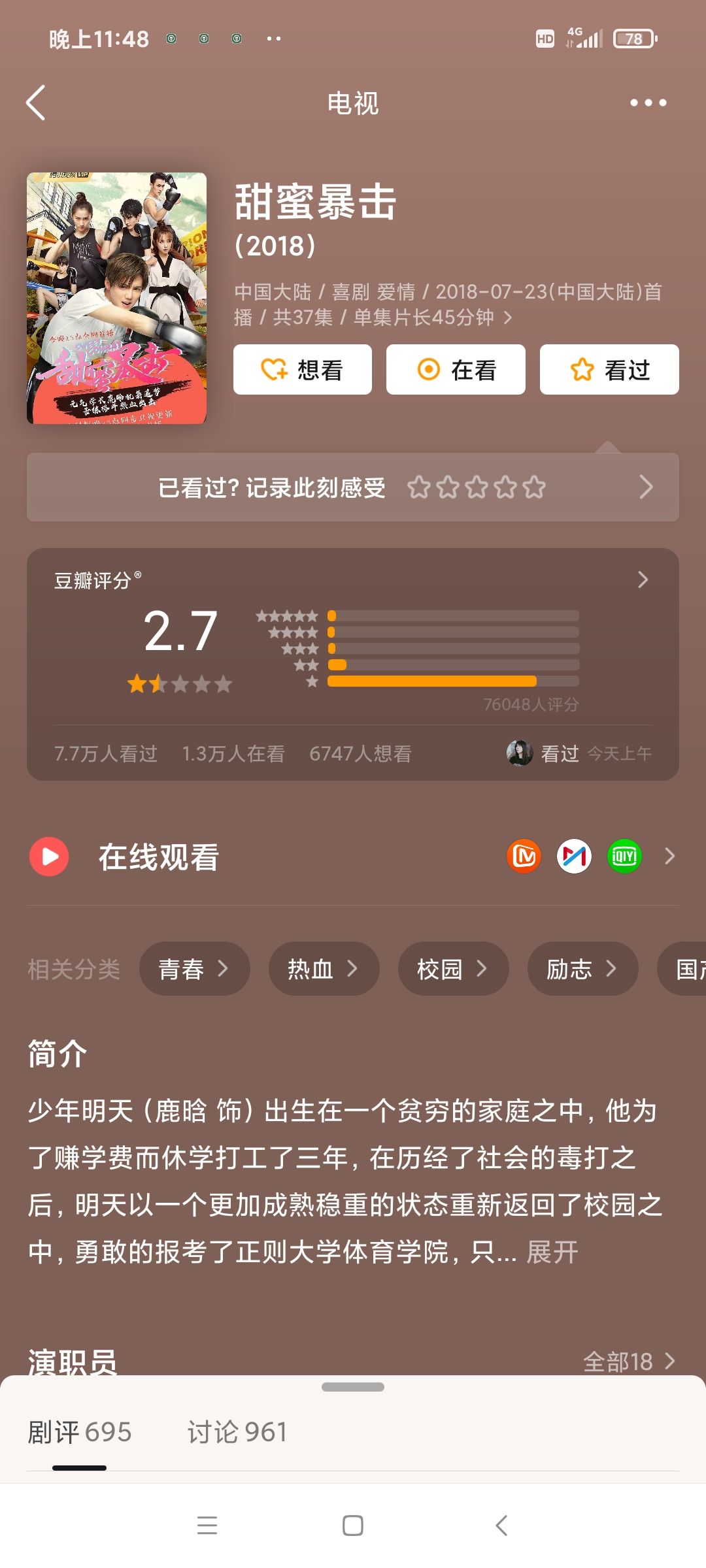Select the 校园 category chip
Screen dimensions: 706x1568
tap(453, 968)
